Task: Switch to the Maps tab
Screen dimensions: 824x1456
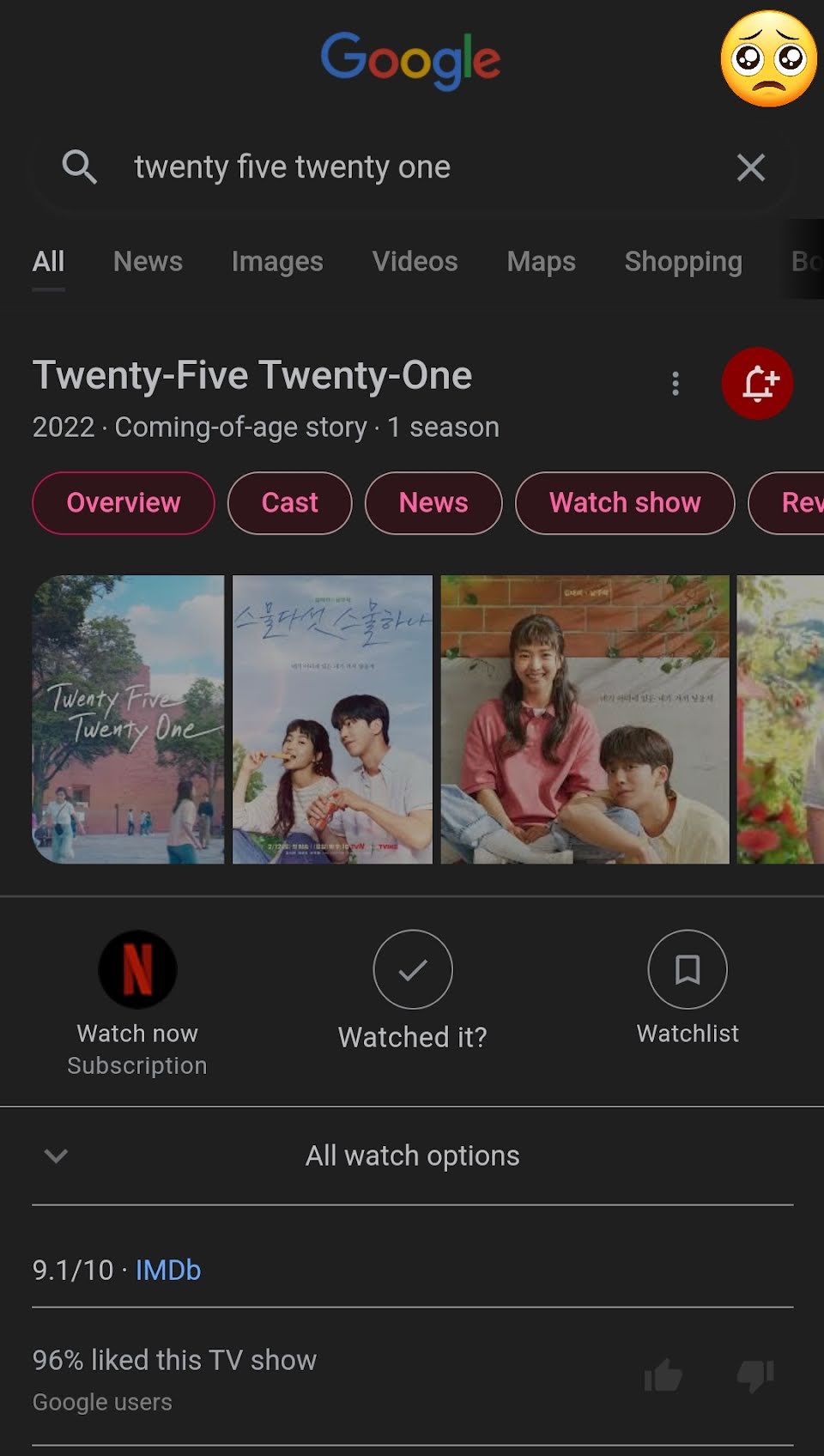Action: (x=541, y=261)
